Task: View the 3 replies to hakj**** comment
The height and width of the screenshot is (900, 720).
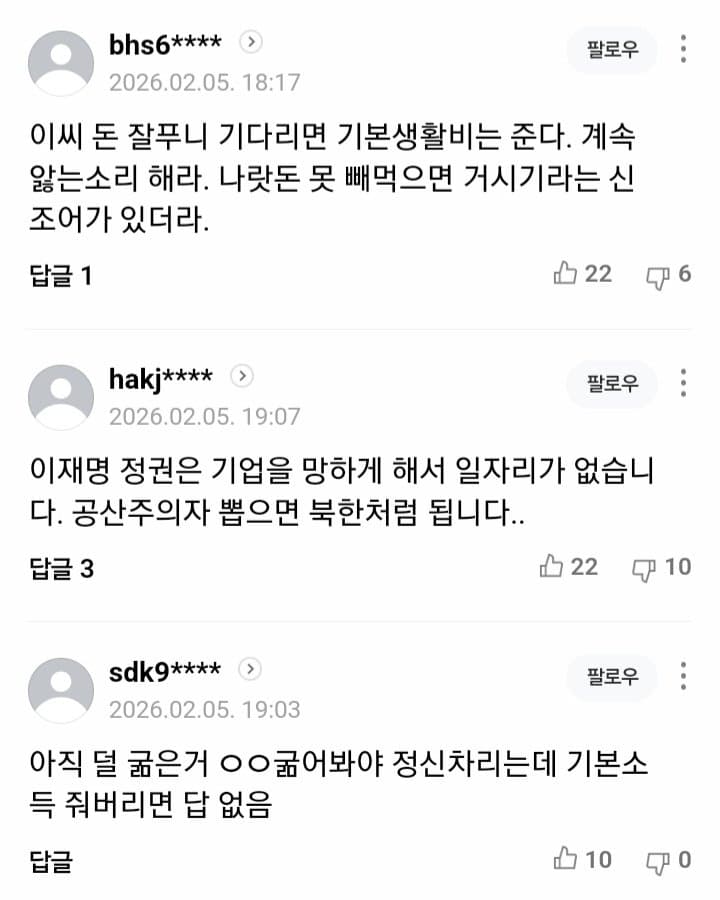Action: coord(61,569)
